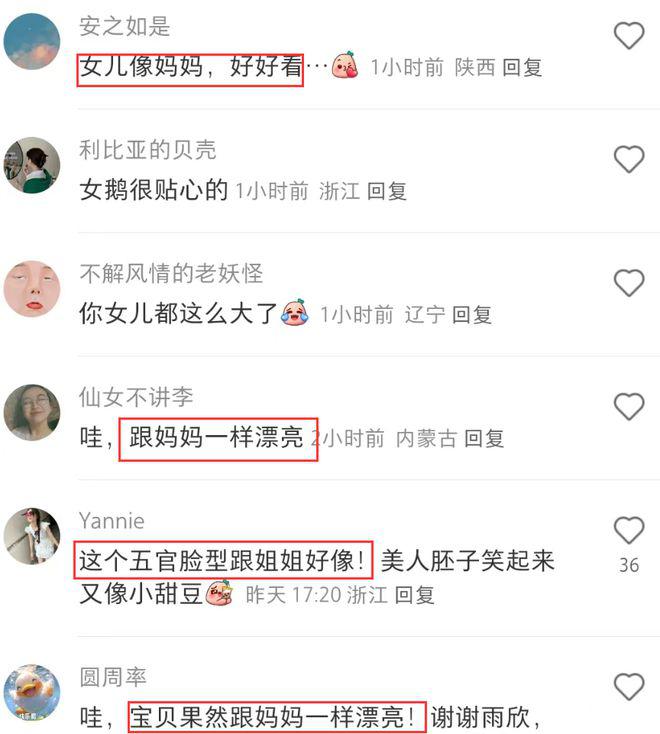This screenshot has height=734, width=660.
Task: Open Yannie's profile avatar
Action: pos(32,536)
